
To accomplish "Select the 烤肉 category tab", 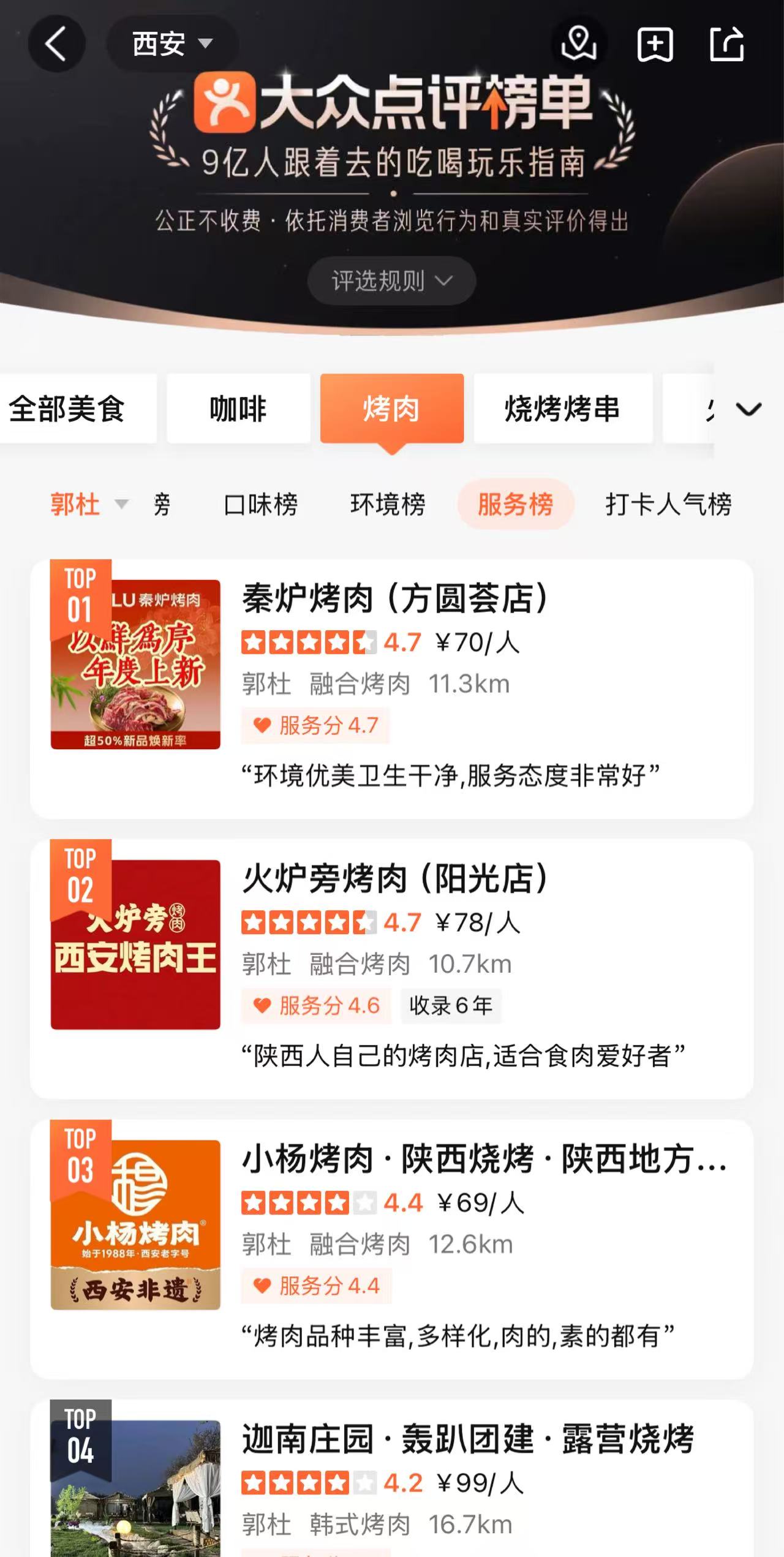I will 391,409.
